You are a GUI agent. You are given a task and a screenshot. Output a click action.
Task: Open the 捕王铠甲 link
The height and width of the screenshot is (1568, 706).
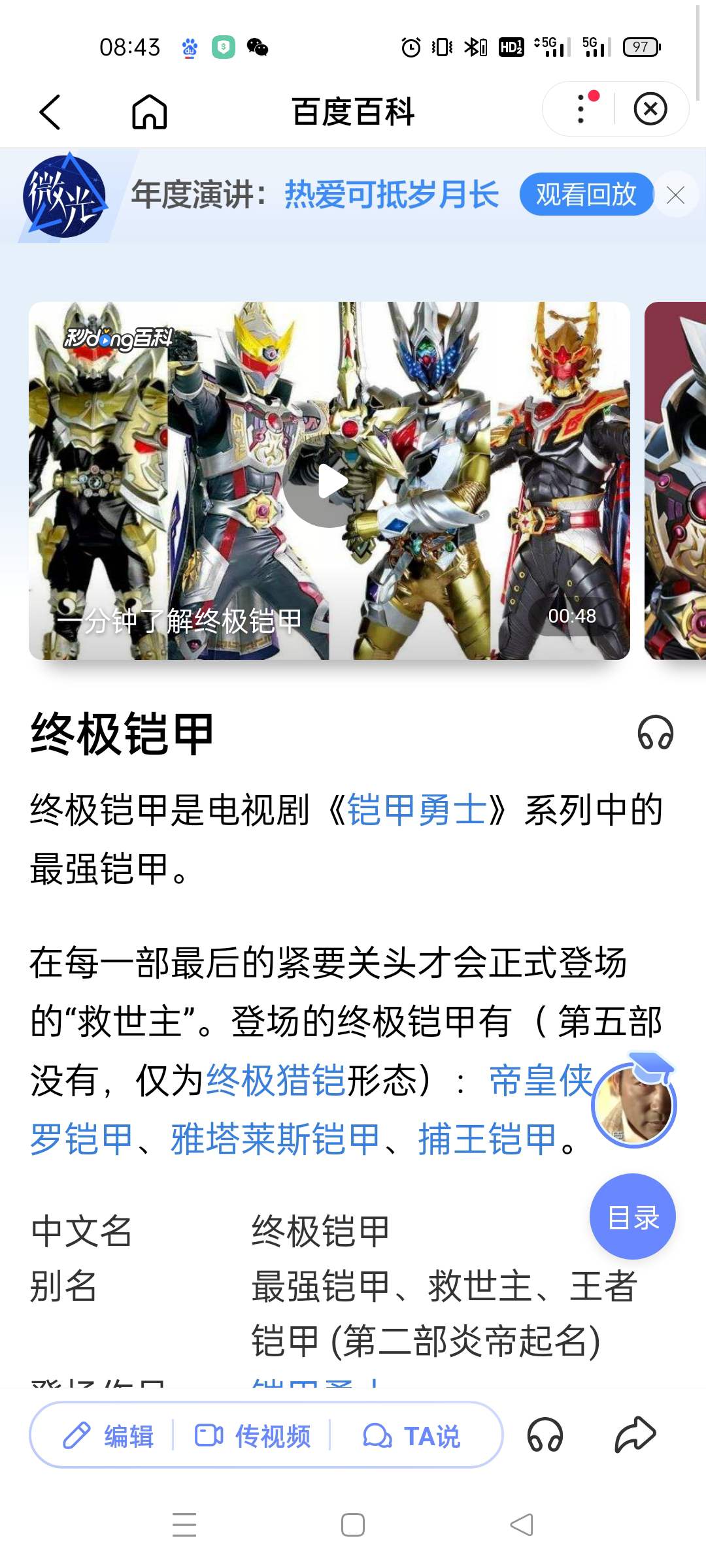tap(487, 1139)
